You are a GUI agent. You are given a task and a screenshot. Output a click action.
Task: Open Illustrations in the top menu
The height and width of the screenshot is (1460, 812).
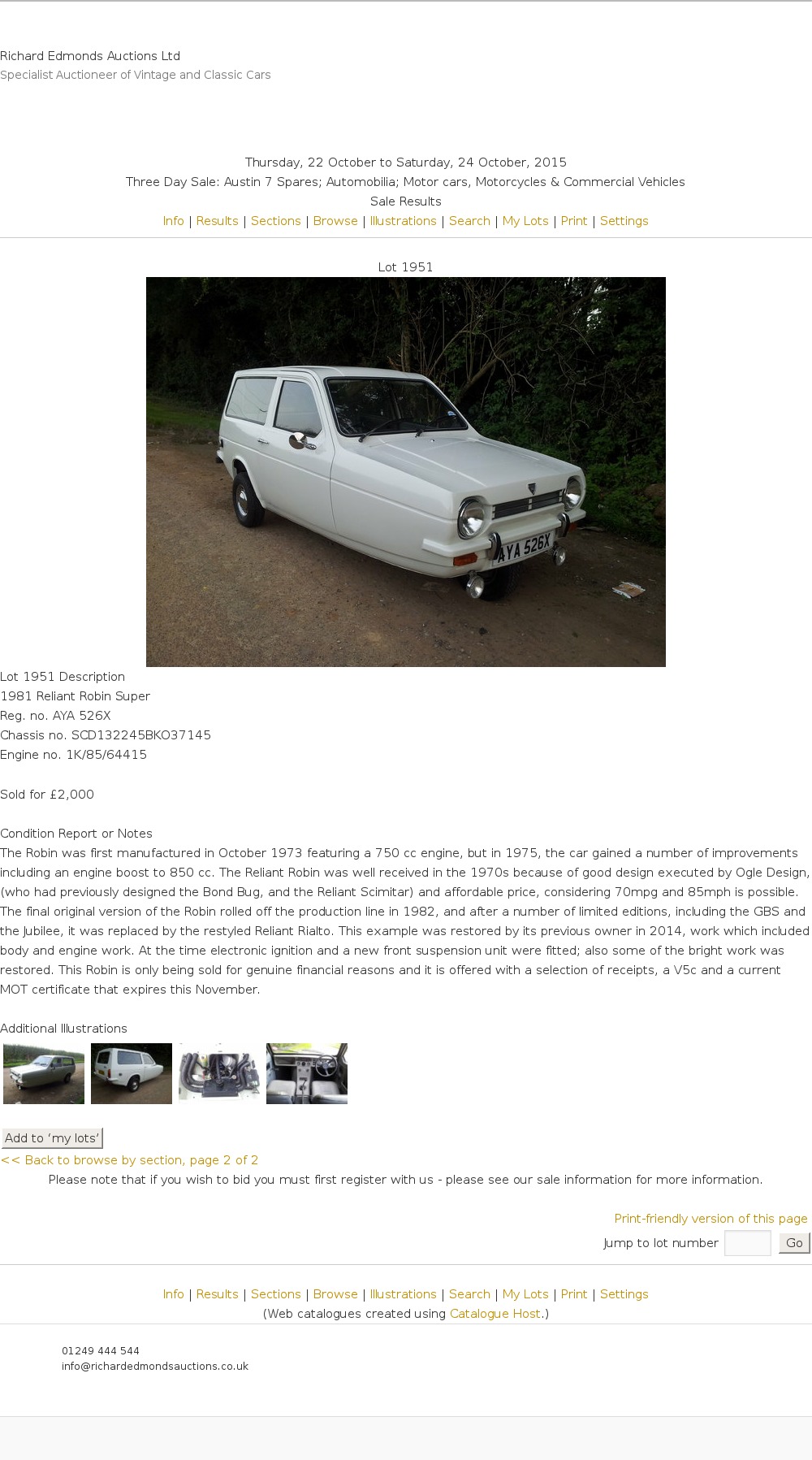click(x=403, y=221)
